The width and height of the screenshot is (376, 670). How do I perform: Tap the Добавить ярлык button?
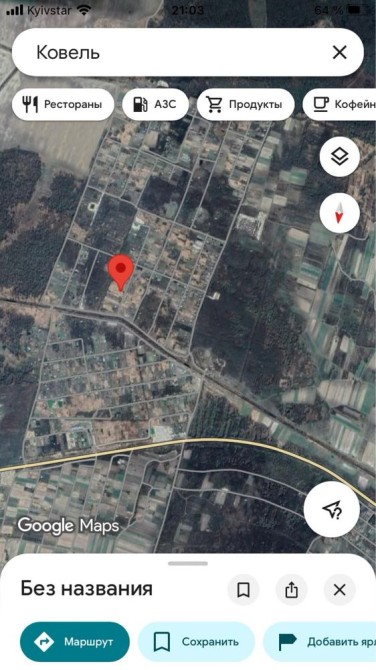[x=320, y=642]
